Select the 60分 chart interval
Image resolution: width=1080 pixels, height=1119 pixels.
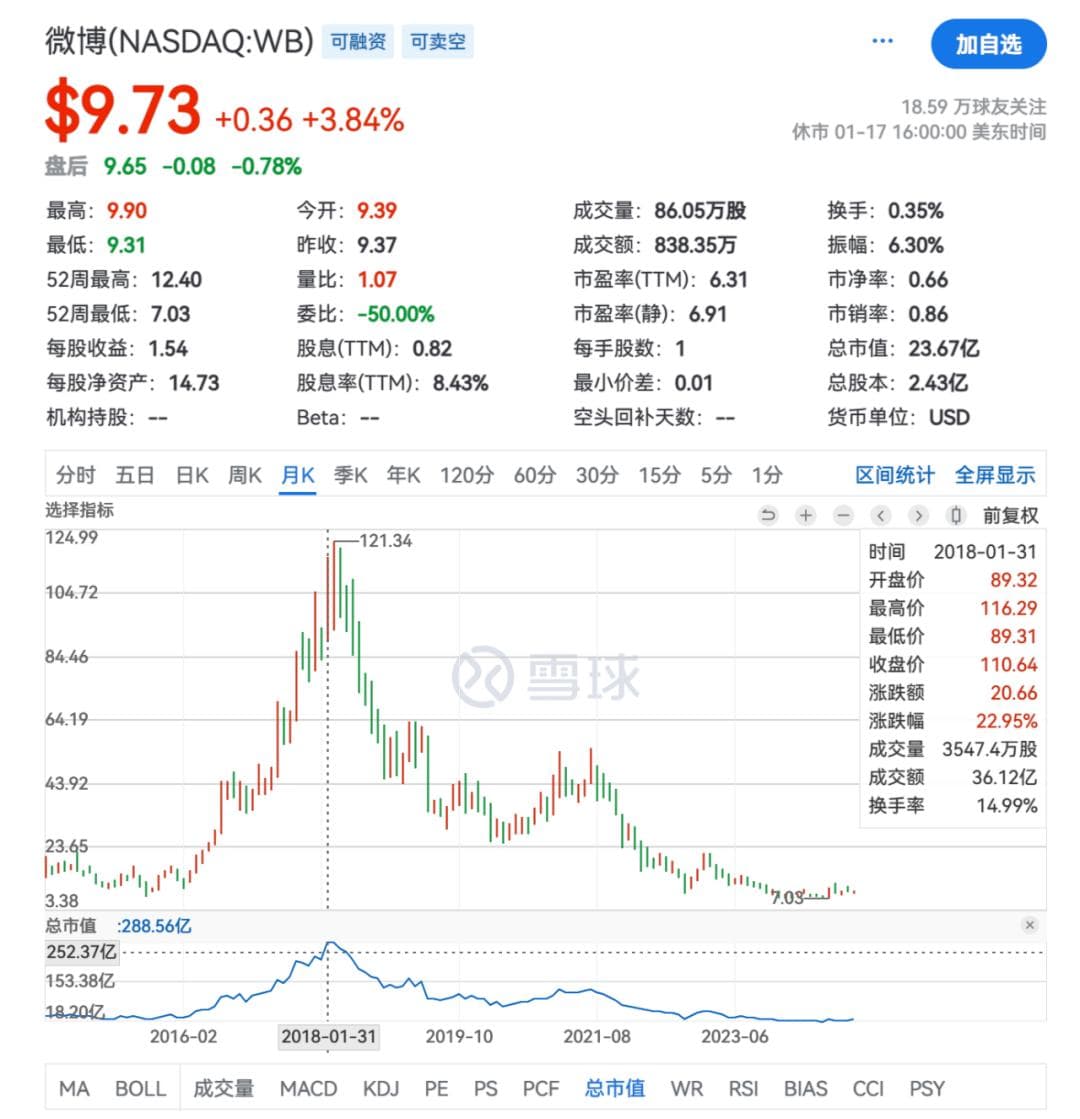(x=534, y=475)
